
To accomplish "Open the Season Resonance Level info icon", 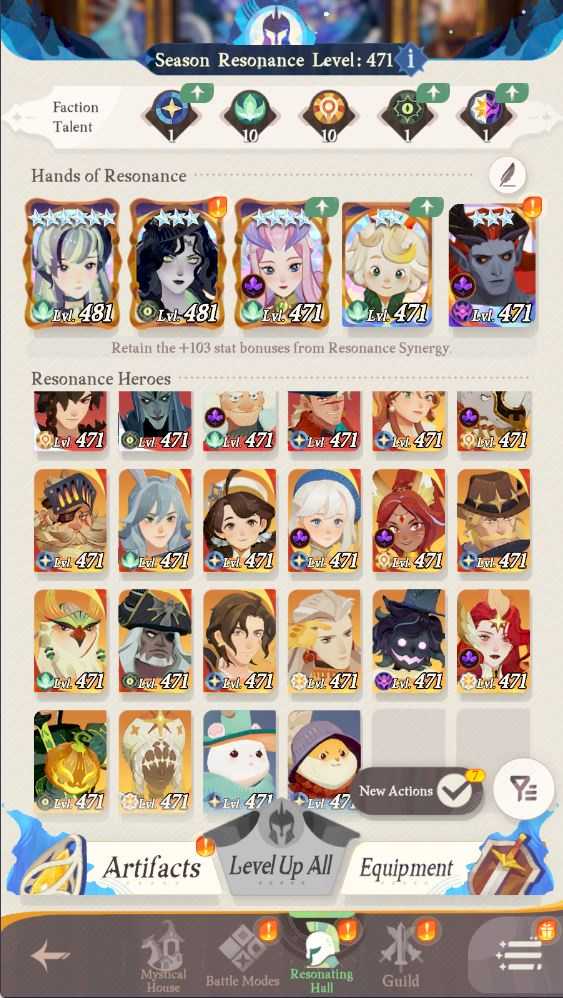I will point(410,60).
